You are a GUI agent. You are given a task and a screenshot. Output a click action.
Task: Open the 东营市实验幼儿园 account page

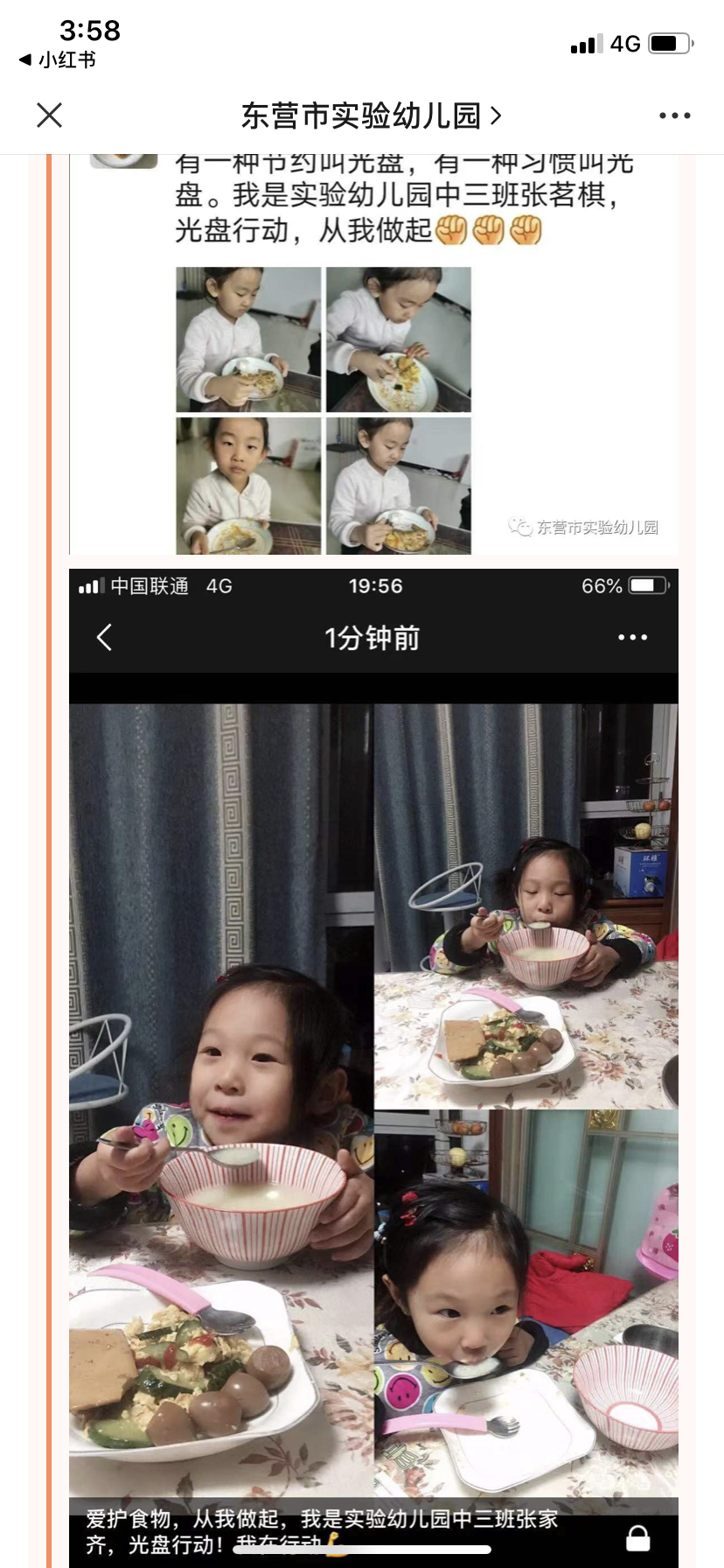click(x=372, y=115)
